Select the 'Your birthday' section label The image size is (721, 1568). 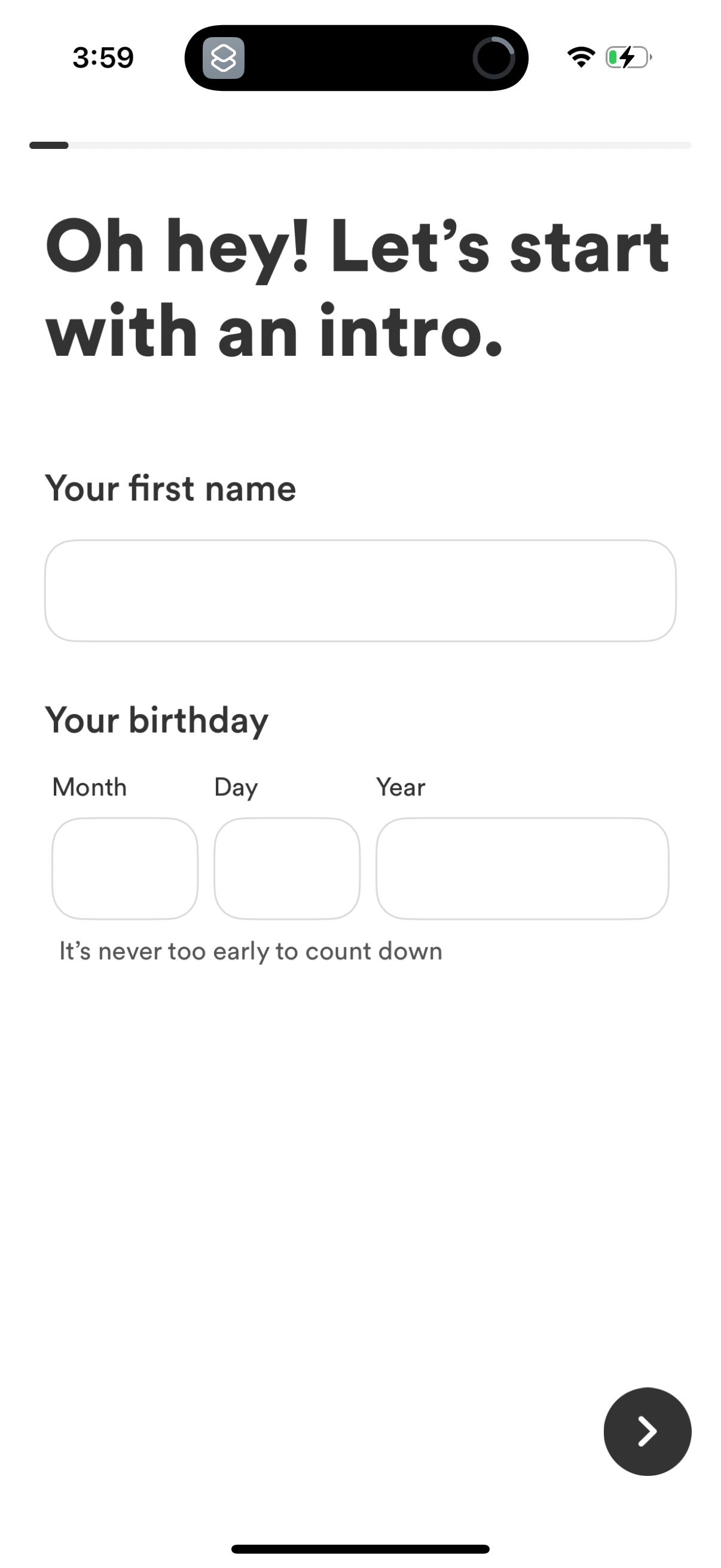point(157,719)
